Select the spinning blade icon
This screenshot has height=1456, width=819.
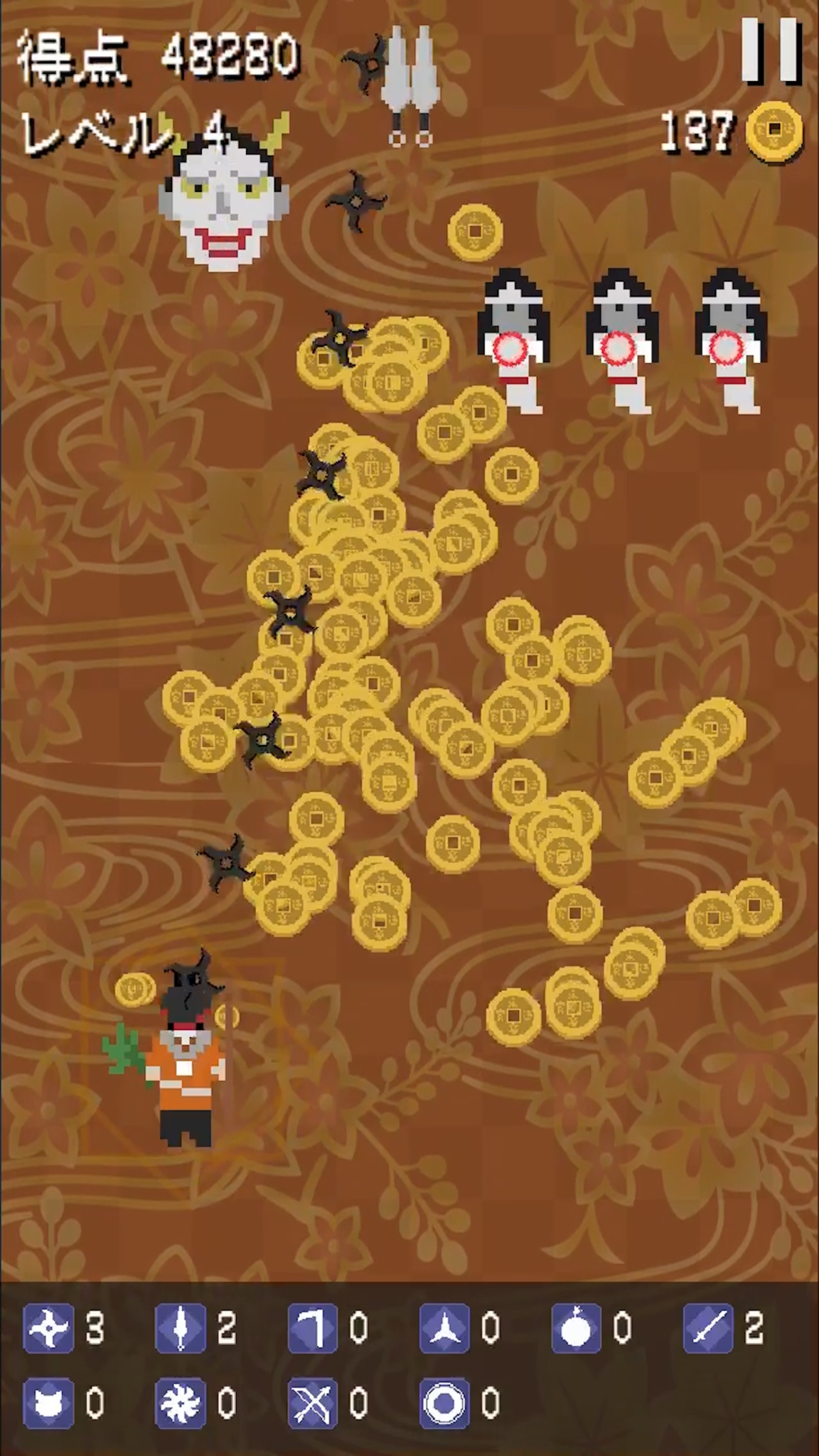coord(181,1403)
